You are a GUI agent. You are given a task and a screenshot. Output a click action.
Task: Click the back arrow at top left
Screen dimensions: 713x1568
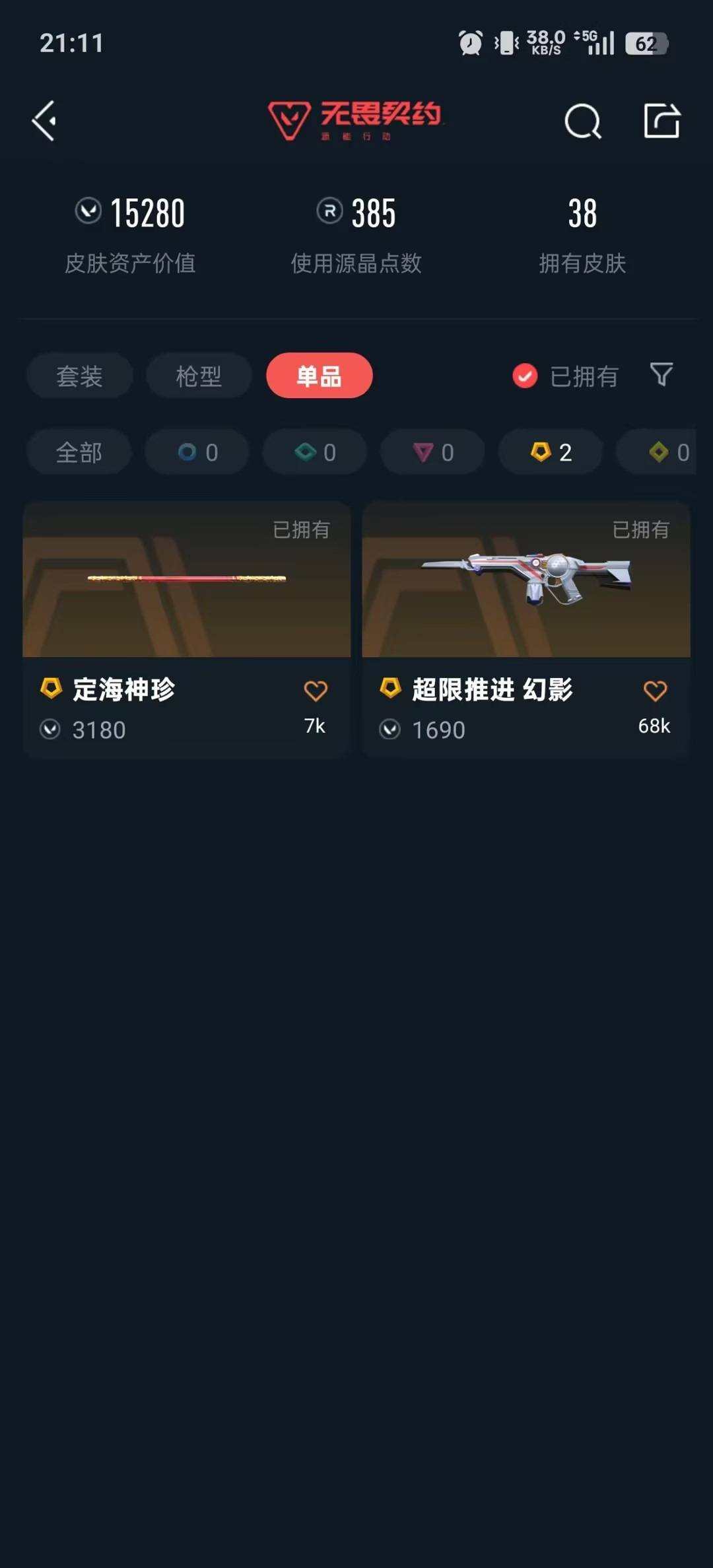44,121
